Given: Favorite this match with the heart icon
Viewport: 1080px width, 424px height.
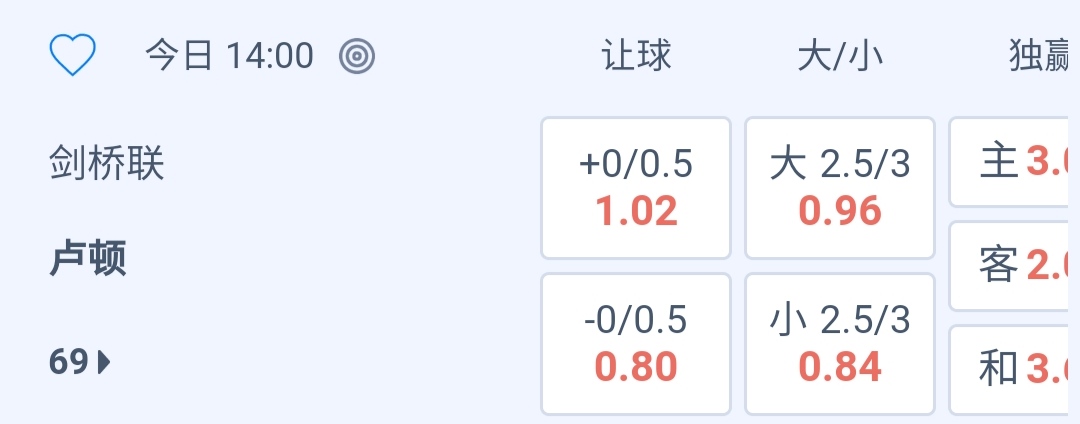Looking at the screenshot, I should [72, 55].
